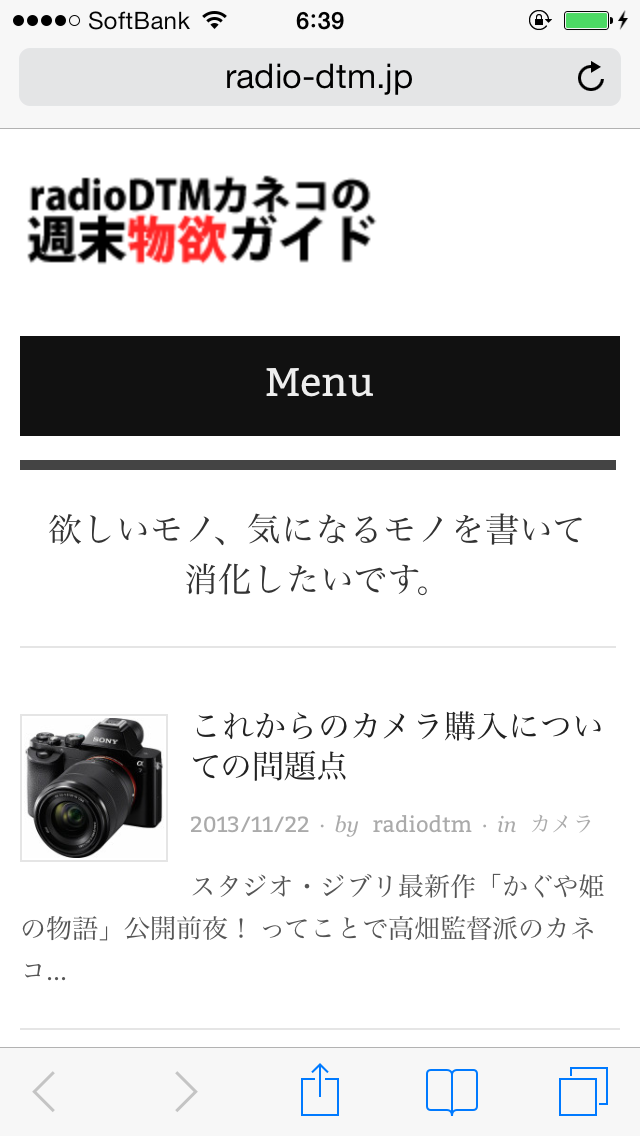The image size is (640, 1136).
Task: Reload the page
Action: [591, 77]
